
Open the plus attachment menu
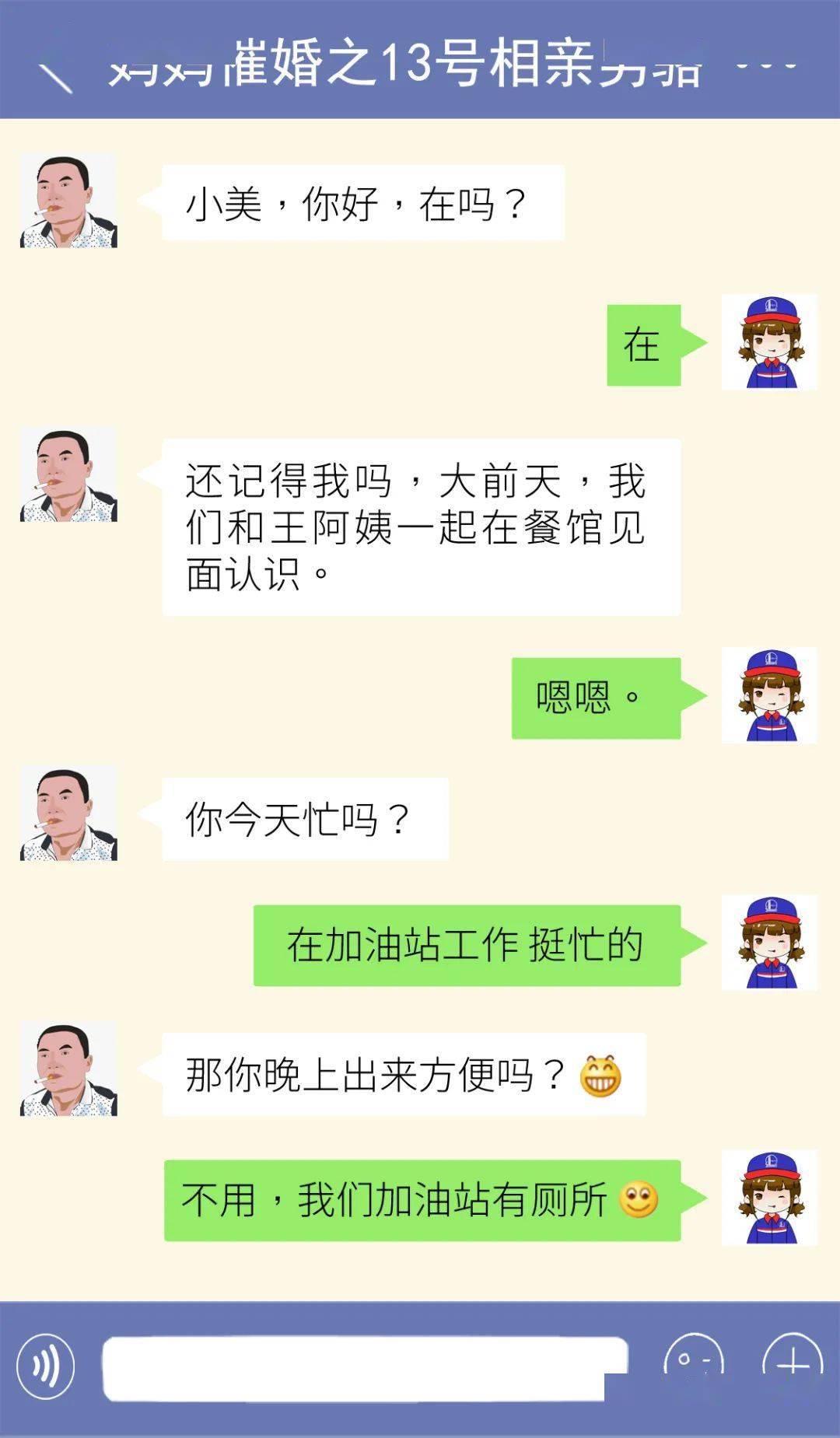[x=792, y=1361]
